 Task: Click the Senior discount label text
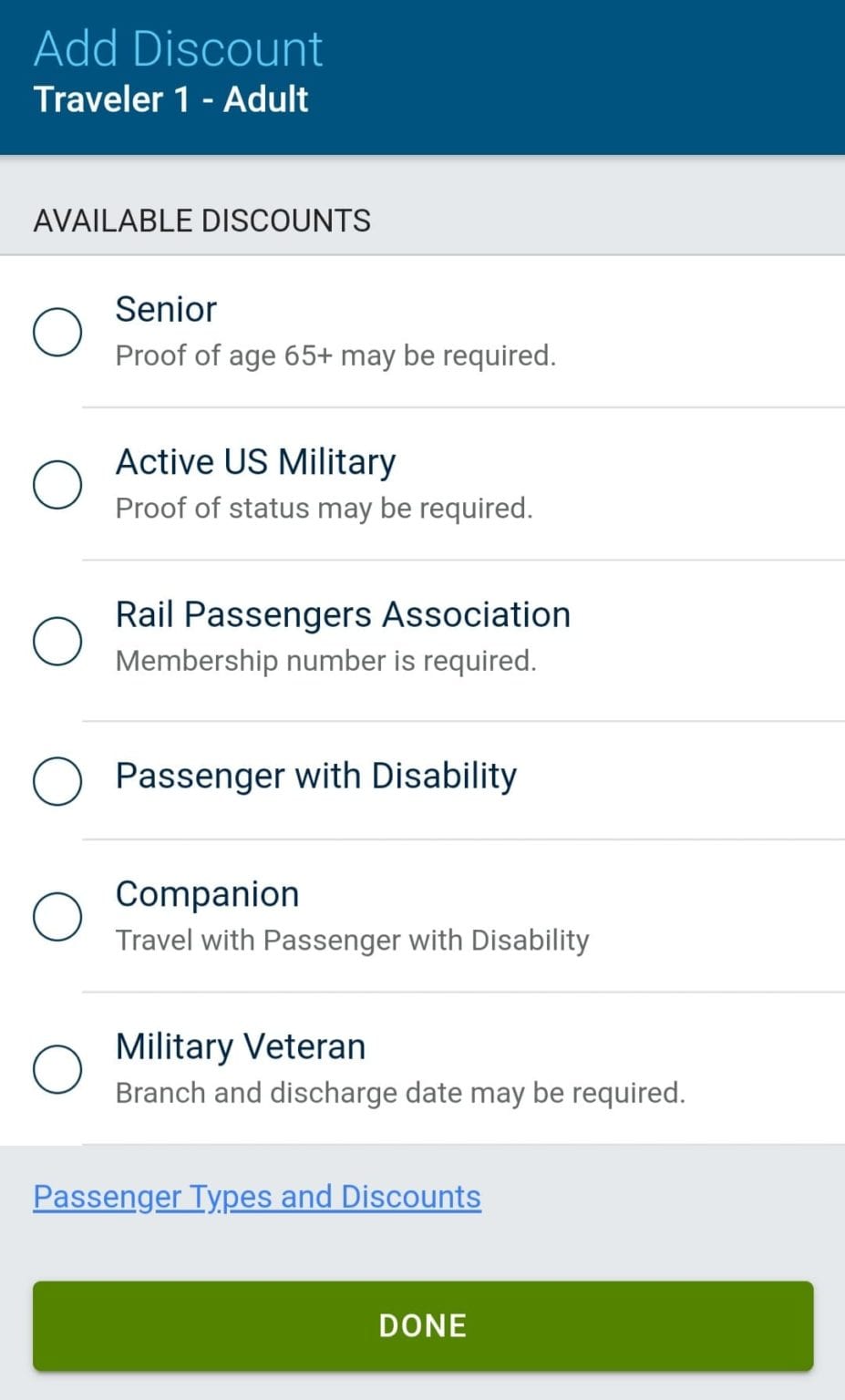[x=166, y=309]
